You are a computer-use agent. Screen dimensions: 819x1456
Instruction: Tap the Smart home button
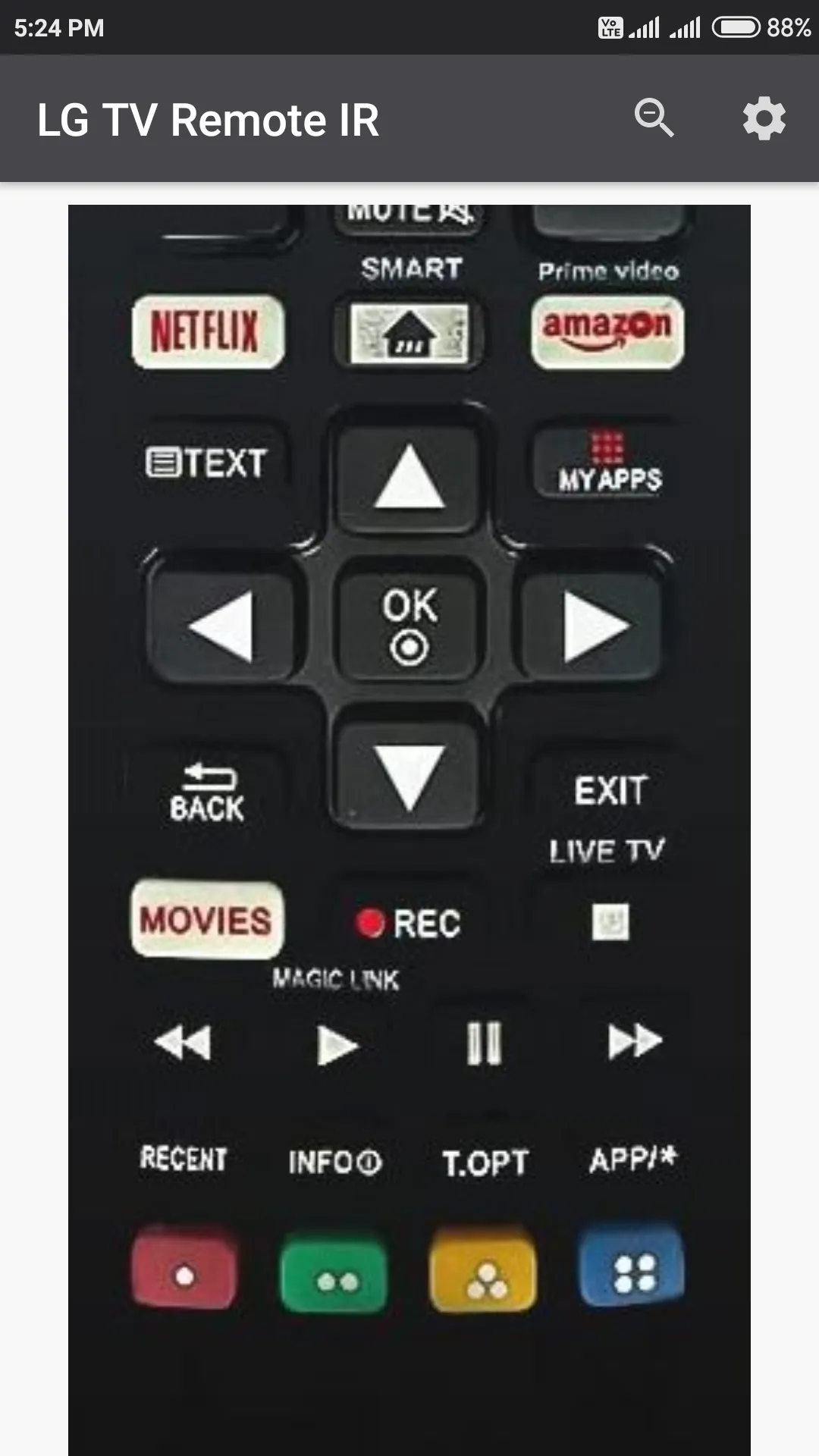pos(409,333)
